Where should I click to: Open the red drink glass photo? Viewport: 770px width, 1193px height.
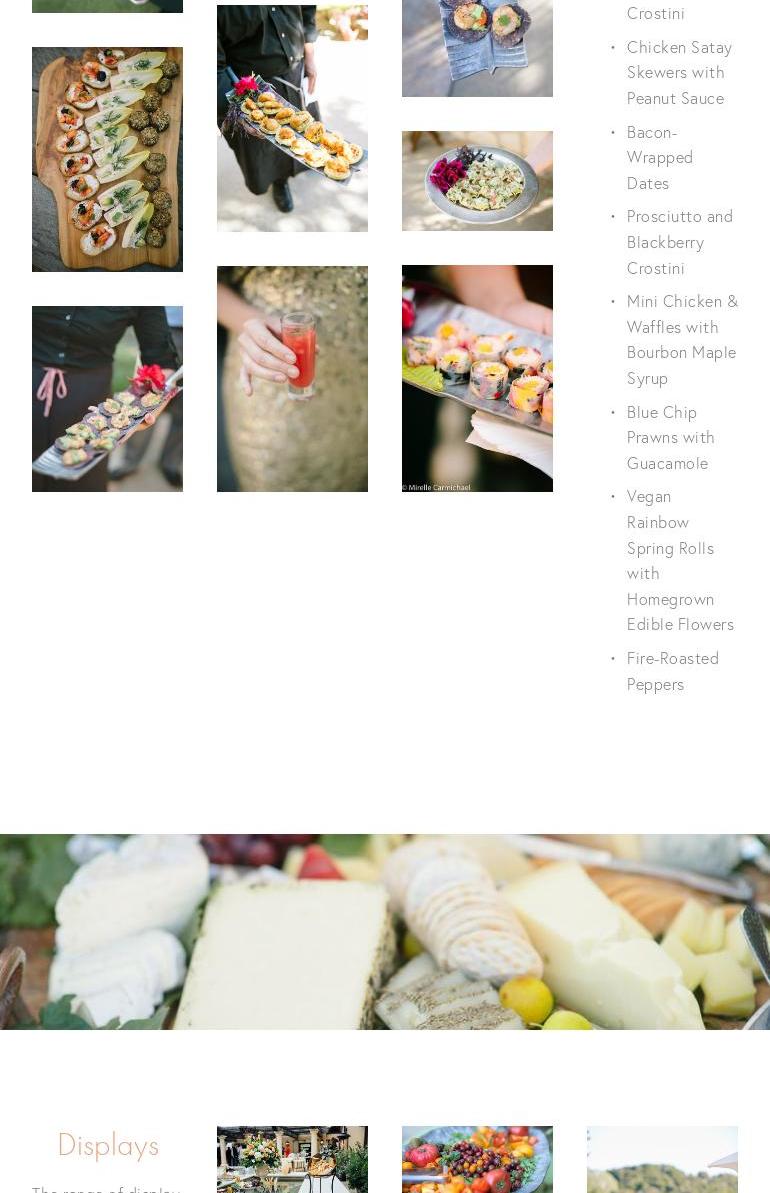point(292,378)
